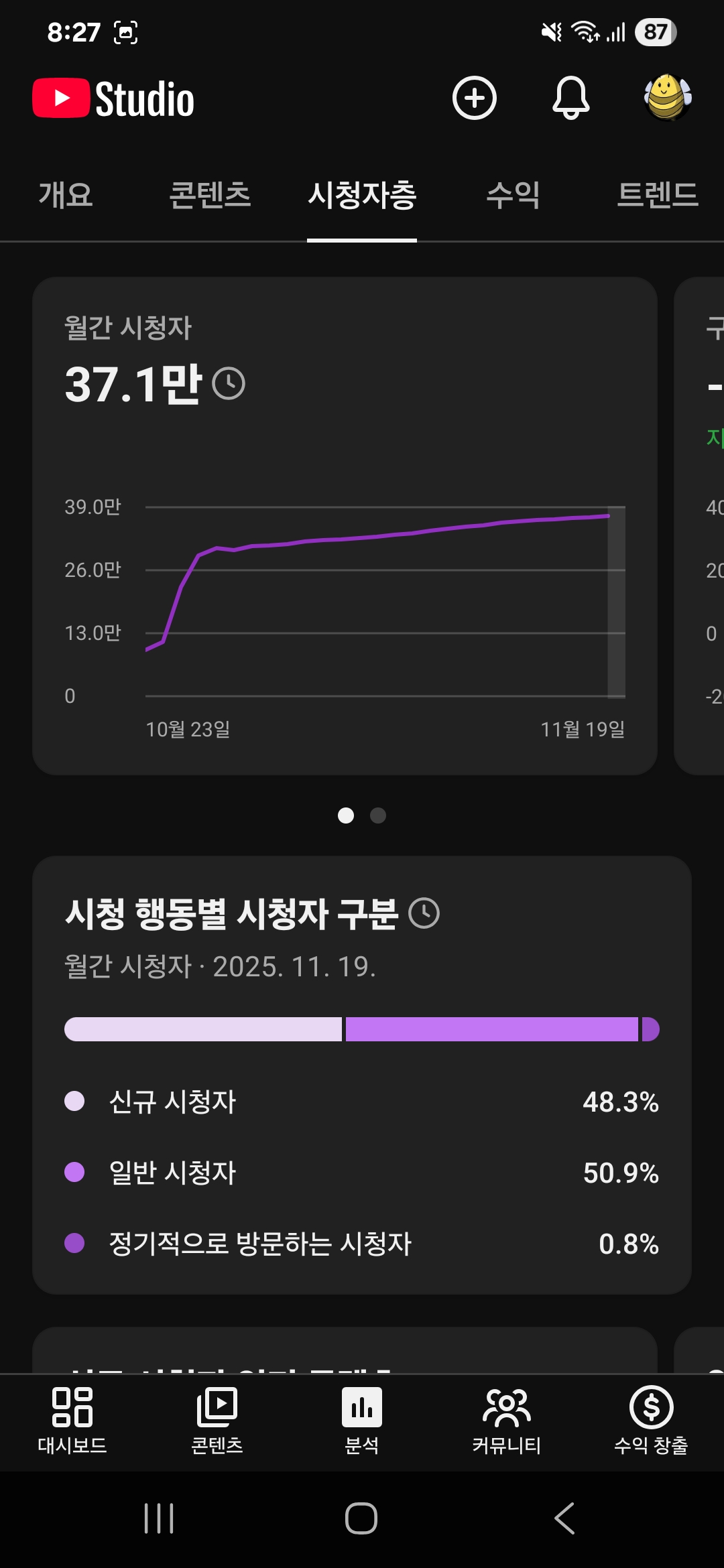
Task: Open the channel account avatar
Action: click(668, 98)
